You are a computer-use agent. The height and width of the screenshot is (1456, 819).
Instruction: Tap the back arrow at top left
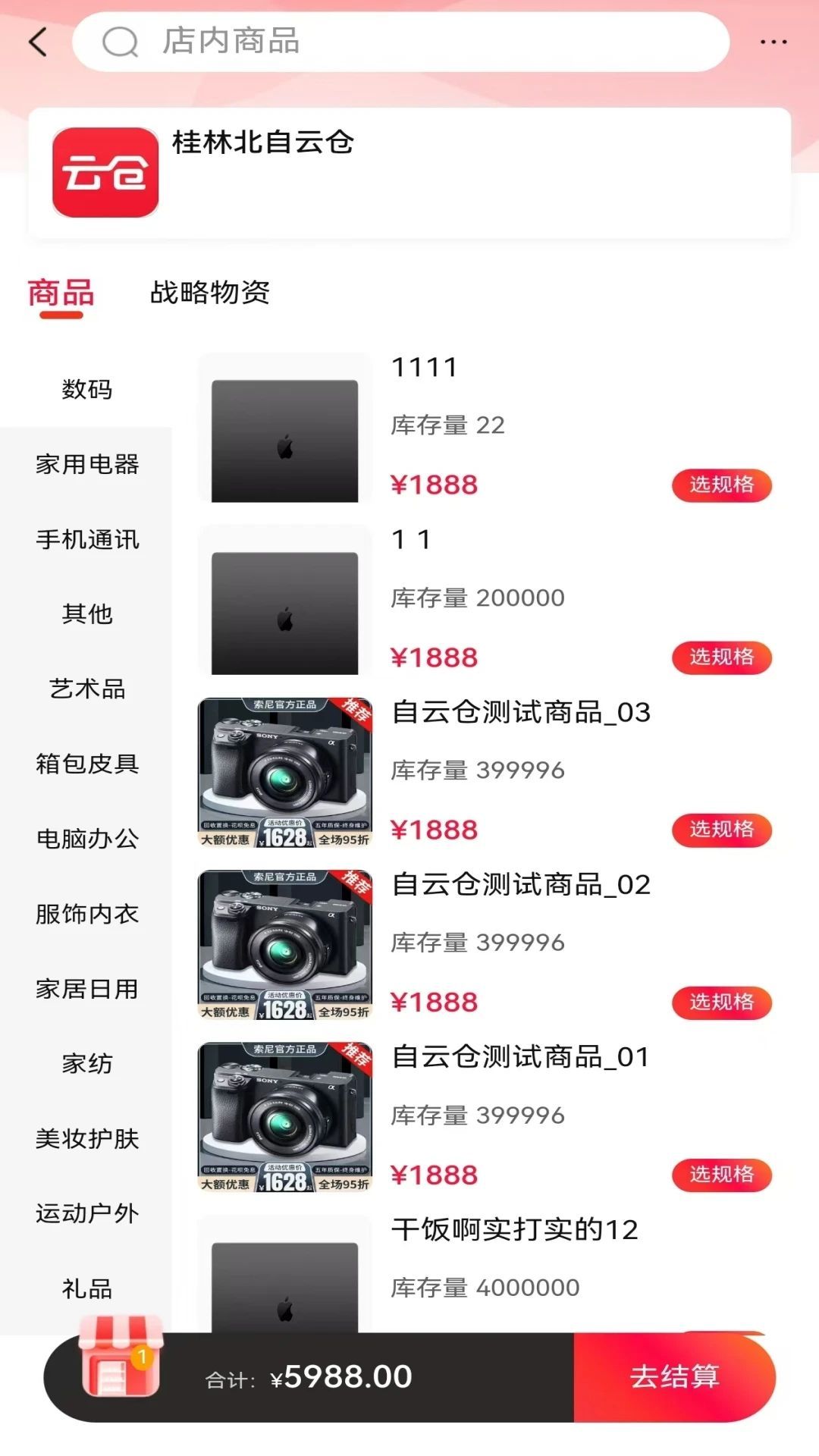coord(38,42)
